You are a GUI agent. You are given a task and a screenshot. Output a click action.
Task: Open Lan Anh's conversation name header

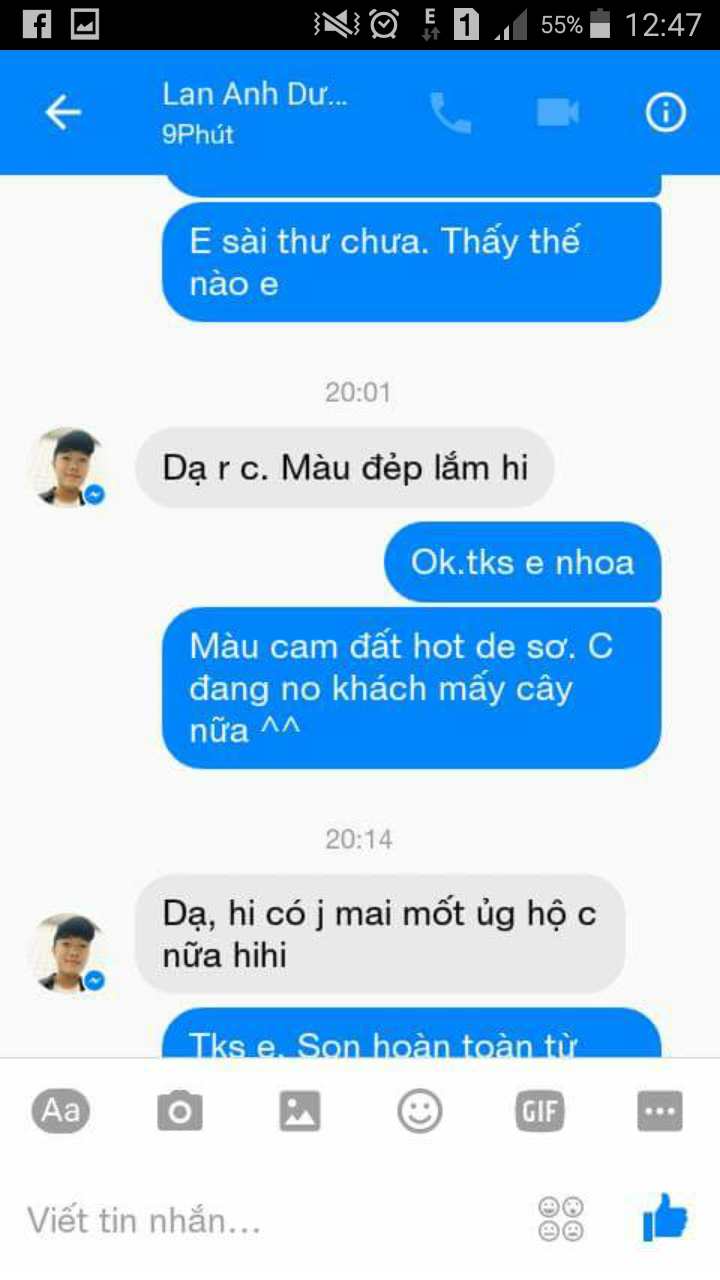(255, 112)
